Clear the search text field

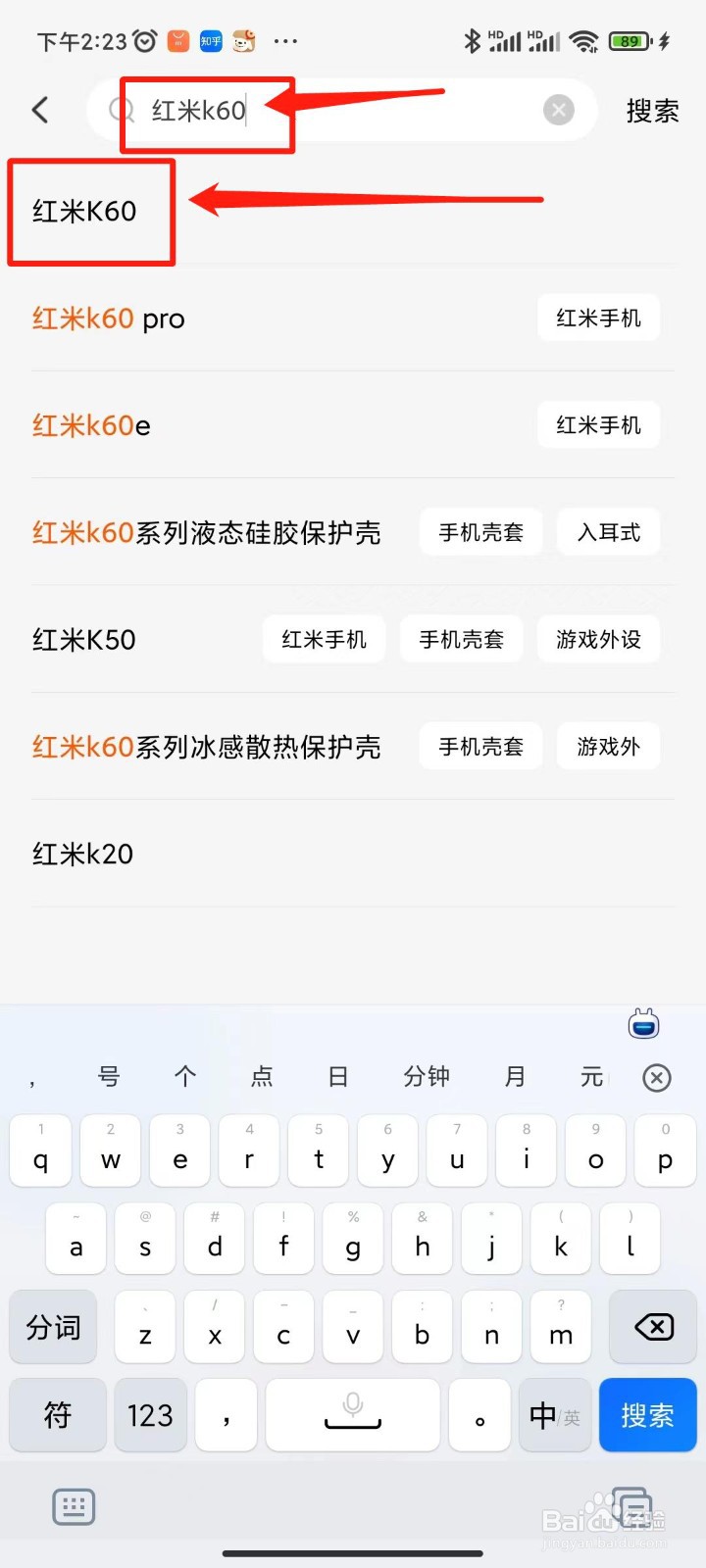(x=559, y=110)
